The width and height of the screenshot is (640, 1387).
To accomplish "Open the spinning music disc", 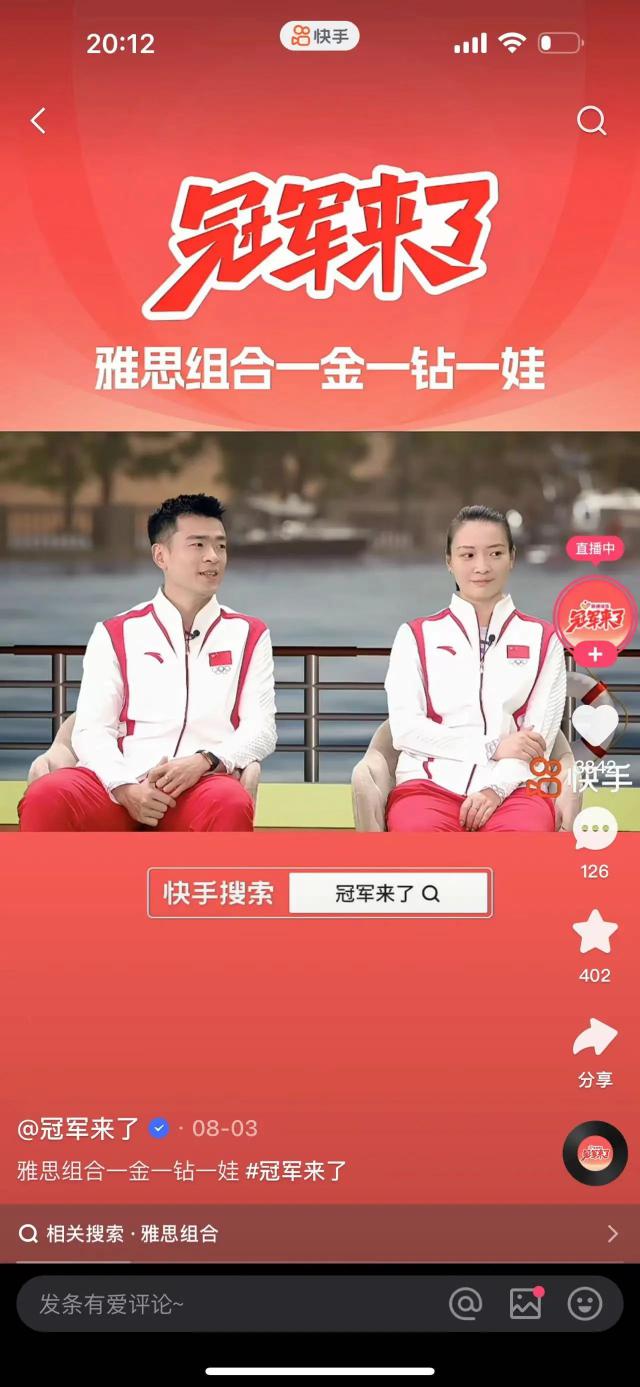I will pyautogui.click(x=595, y=1154).
